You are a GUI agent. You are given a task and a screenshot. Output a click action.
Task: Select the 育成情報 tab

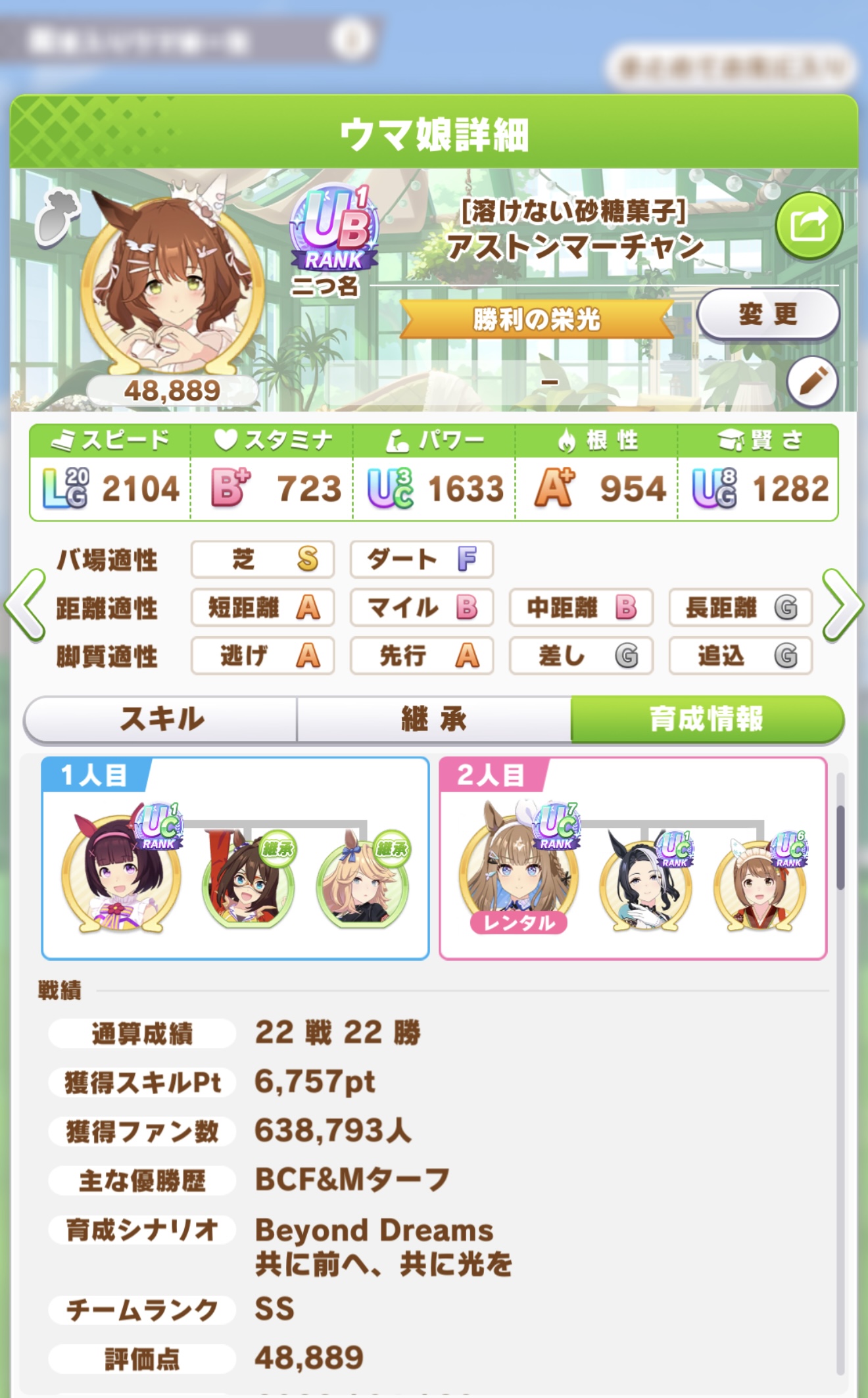click(706, 719)
